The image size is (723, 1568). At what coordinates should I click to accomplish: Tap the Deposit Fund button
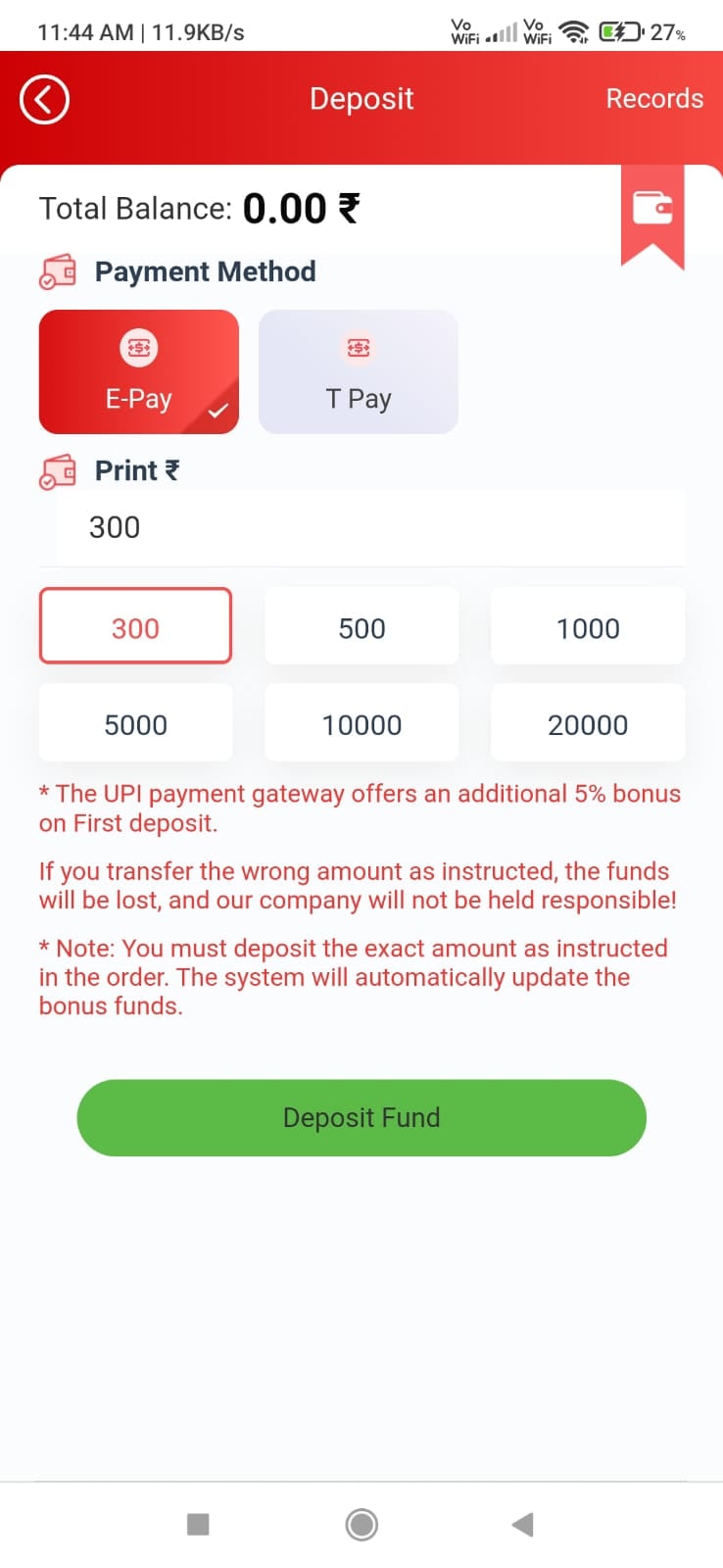pyautogui.click(x=361, y=1117)
